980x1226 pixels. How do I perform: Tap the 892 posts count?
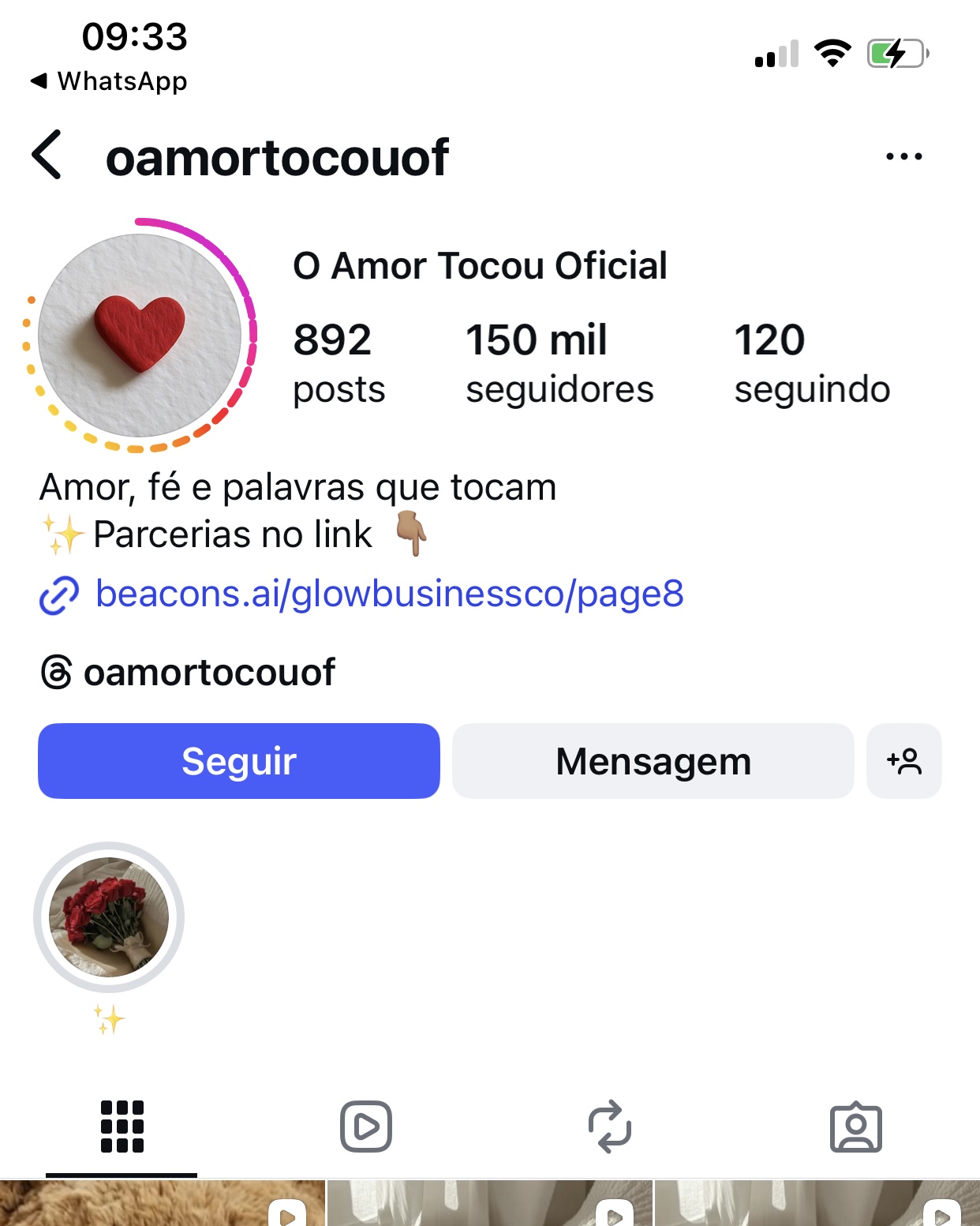338,359
